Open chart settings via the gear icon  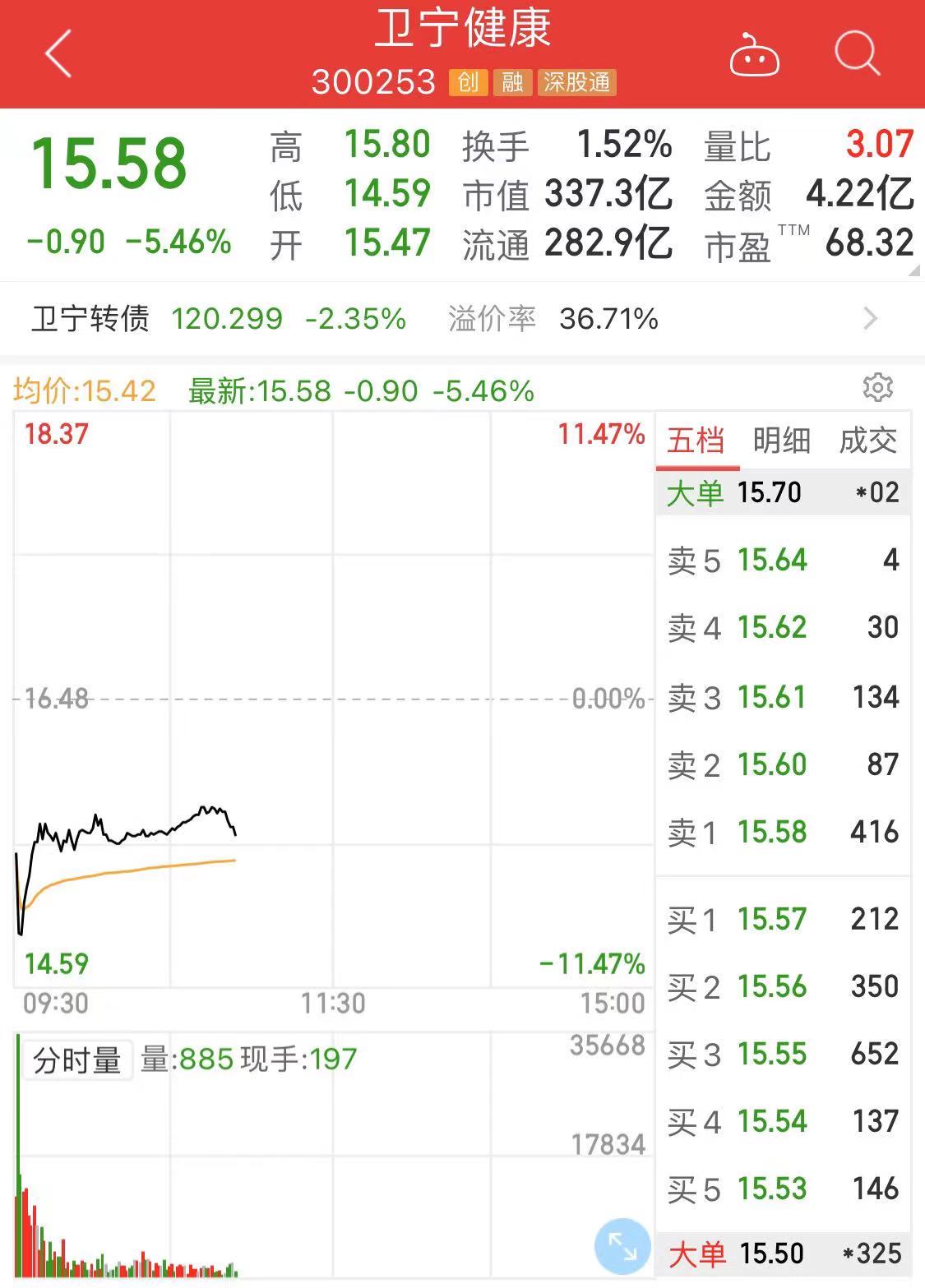pos(879,387)
